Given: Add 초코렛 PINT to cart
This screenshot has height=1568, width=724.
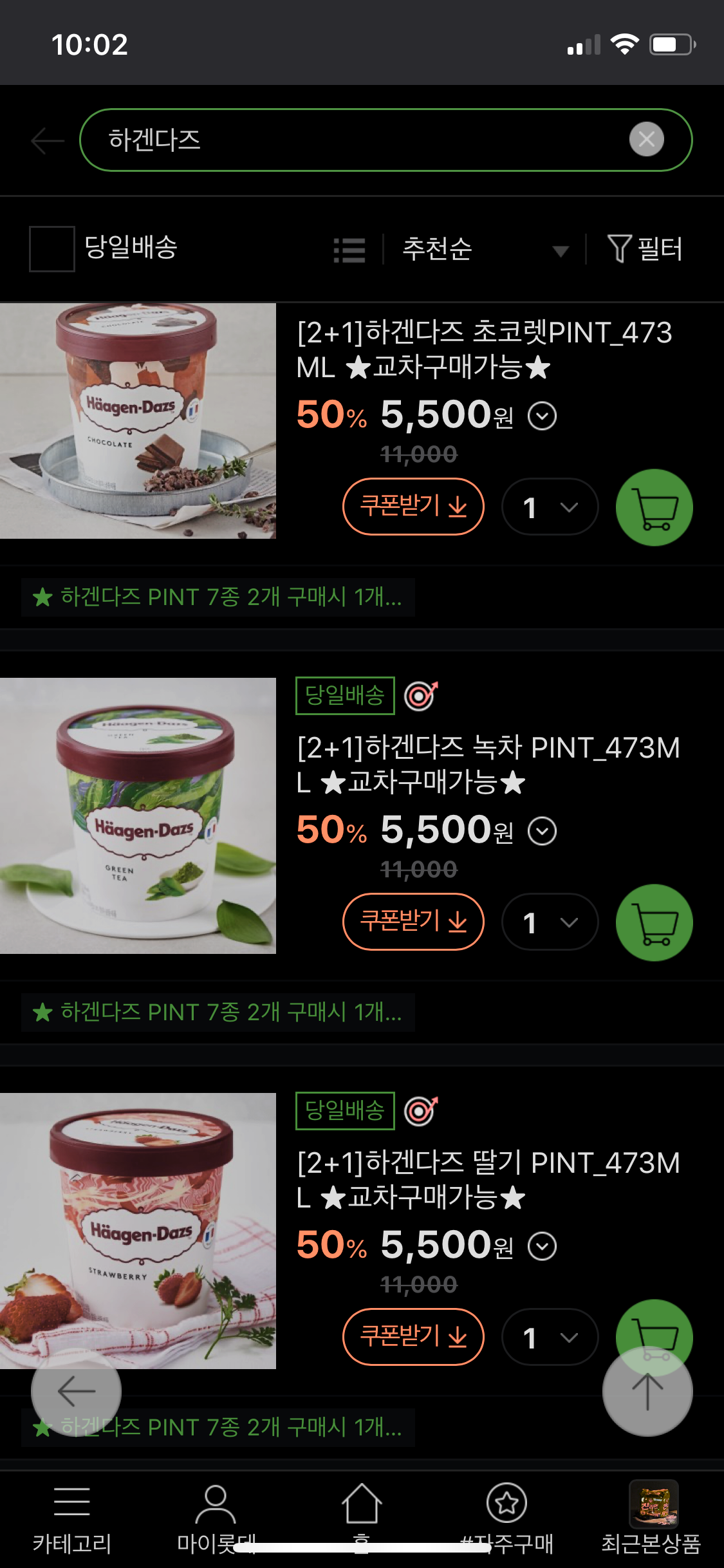Looking at the screenshot, I should (x=654, y=508).
